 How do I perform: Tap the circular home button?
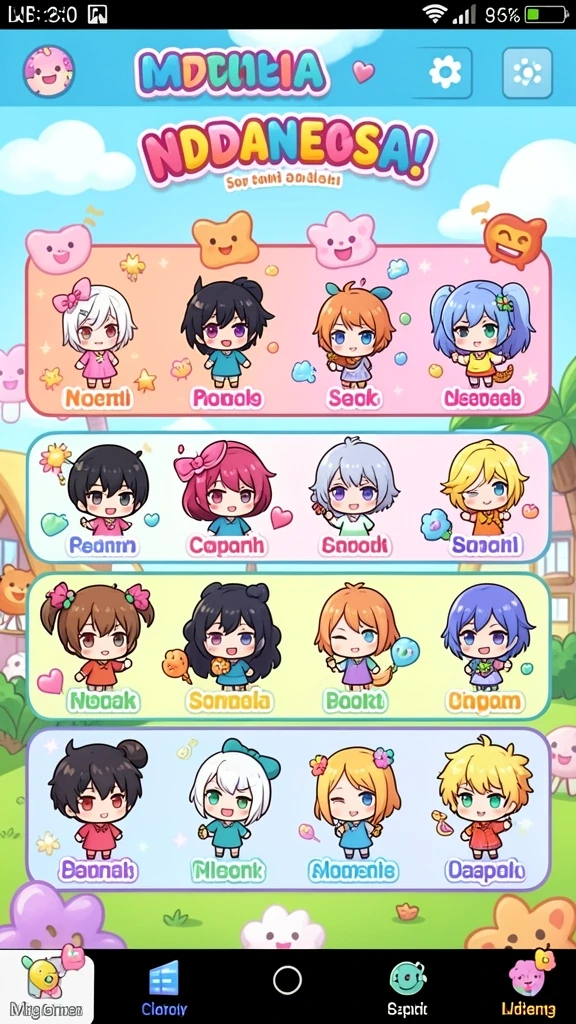point(287,980)
